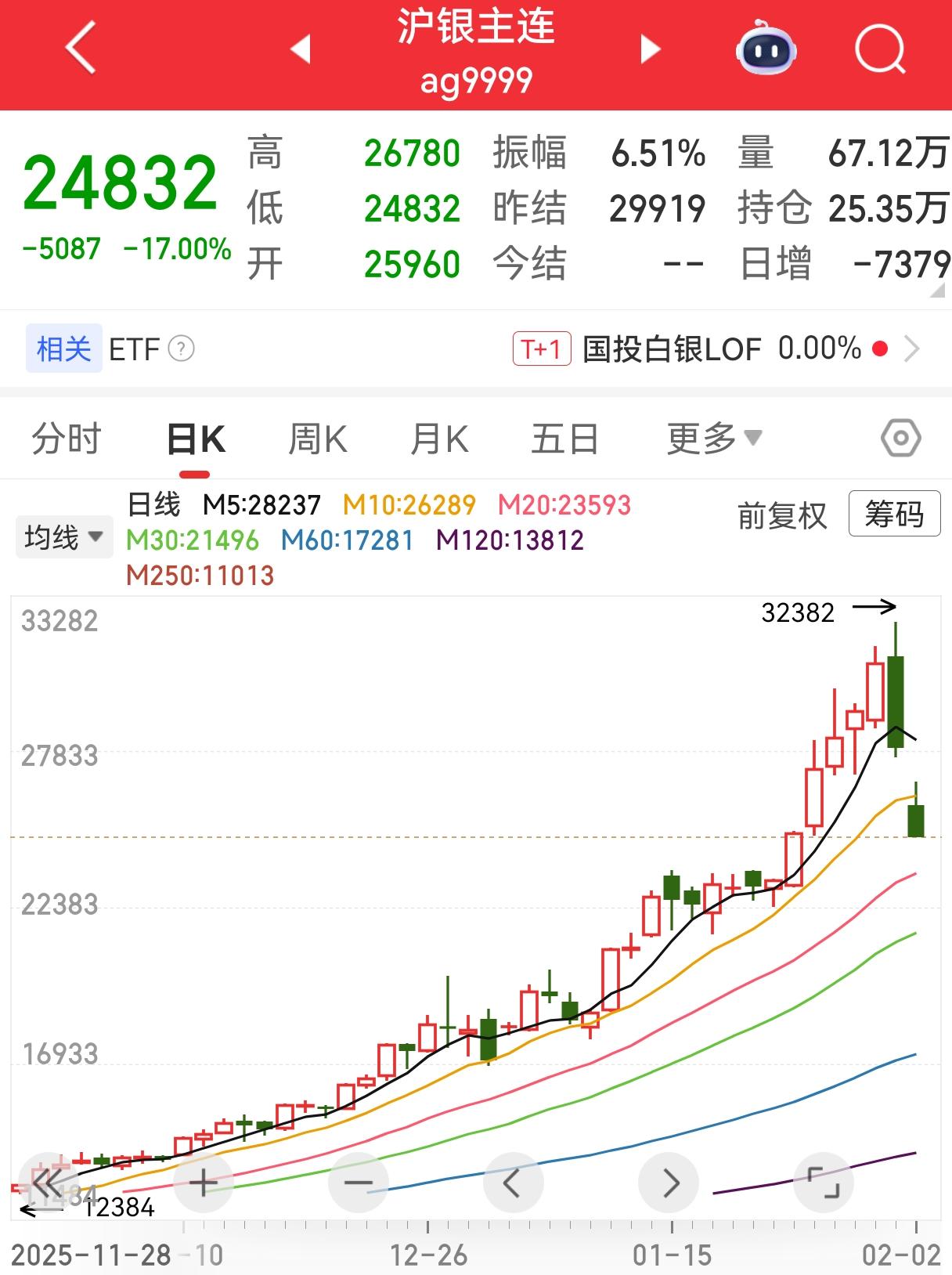Switch to the 周K weekly chart tab
This screenshot has width=952, height=1275.
319,438
